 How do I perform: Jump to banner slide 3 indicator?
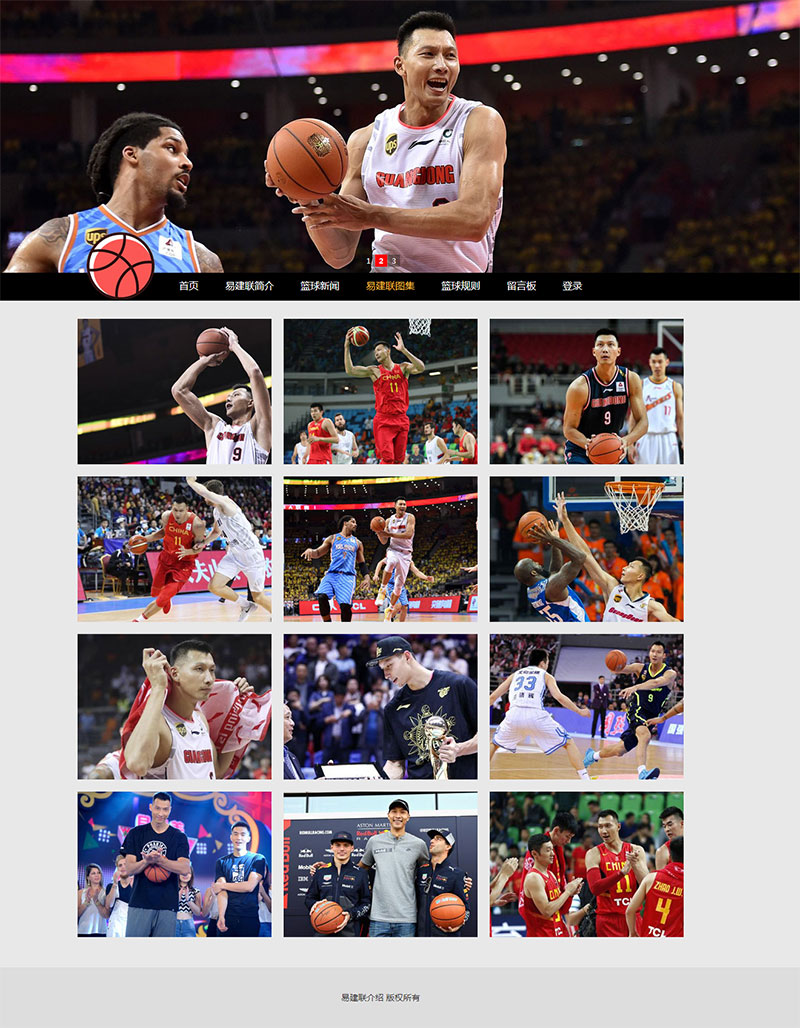393,261
